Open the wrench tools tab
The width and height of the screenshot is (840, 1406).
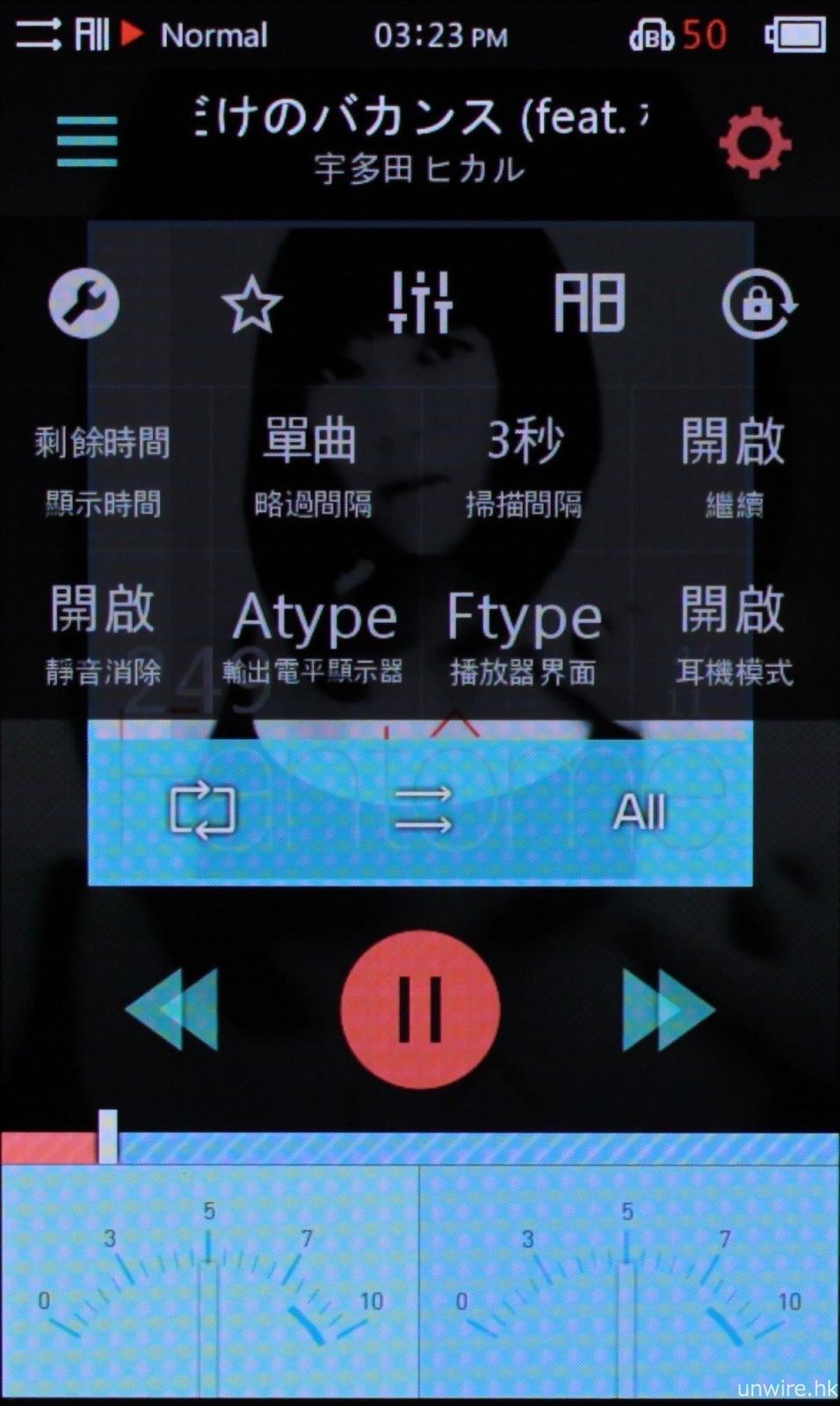pos(83,303)
